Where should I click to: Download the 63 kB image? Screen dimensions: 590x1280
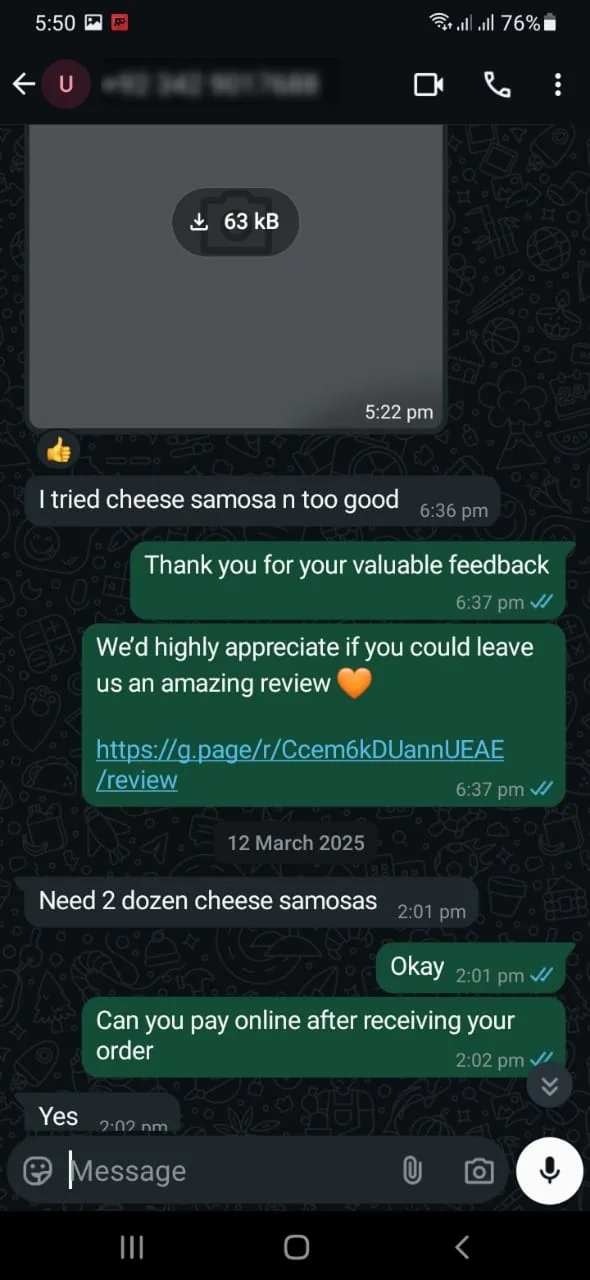click(x=236, y=222)
